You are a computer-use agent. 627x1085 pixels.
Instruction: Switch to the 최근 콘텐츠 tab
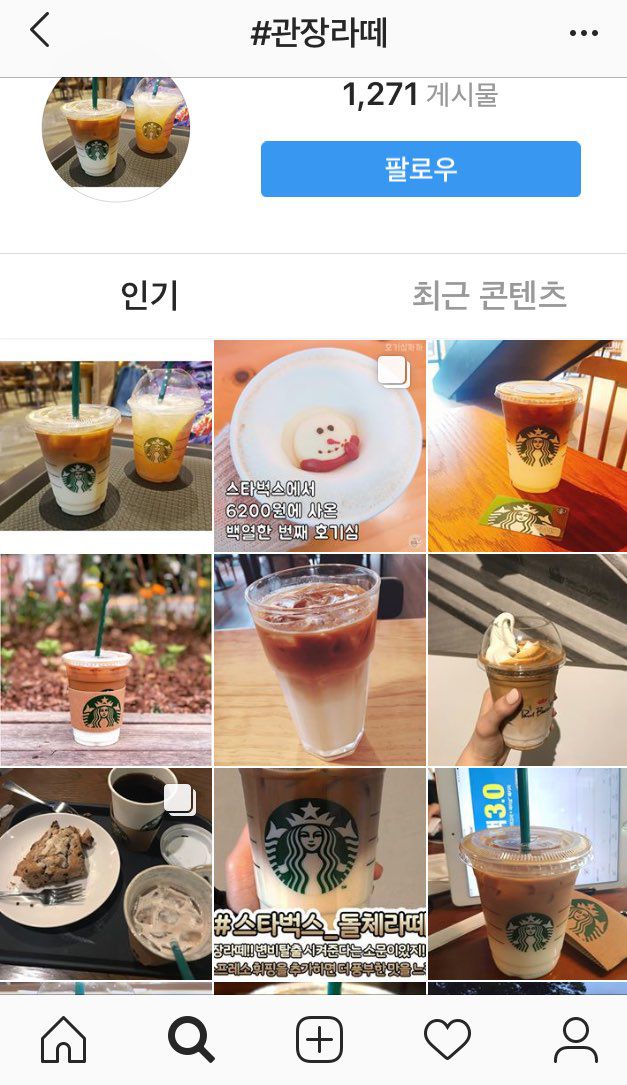click(x=489, y=295)
